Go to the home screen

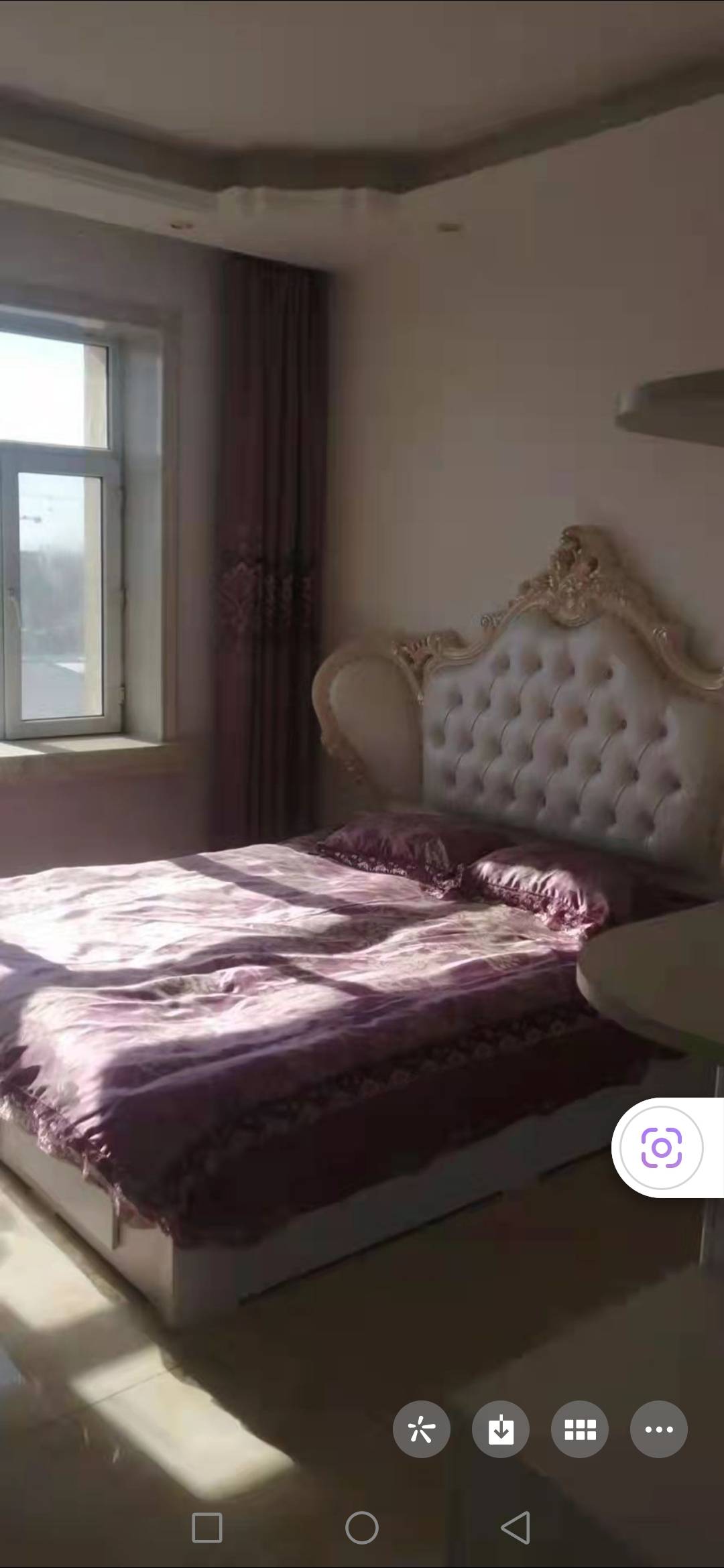[362, 1528]
